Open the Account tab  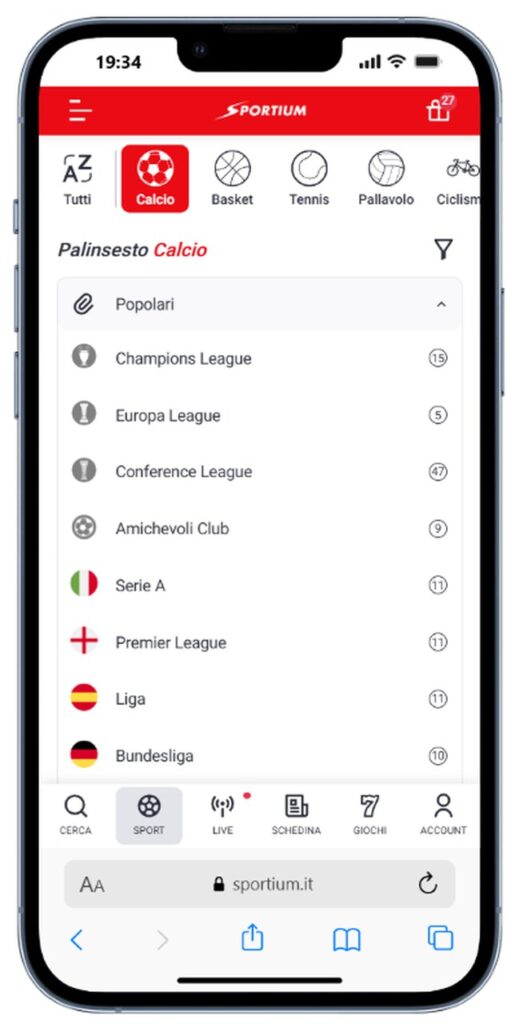coord(443,815)
